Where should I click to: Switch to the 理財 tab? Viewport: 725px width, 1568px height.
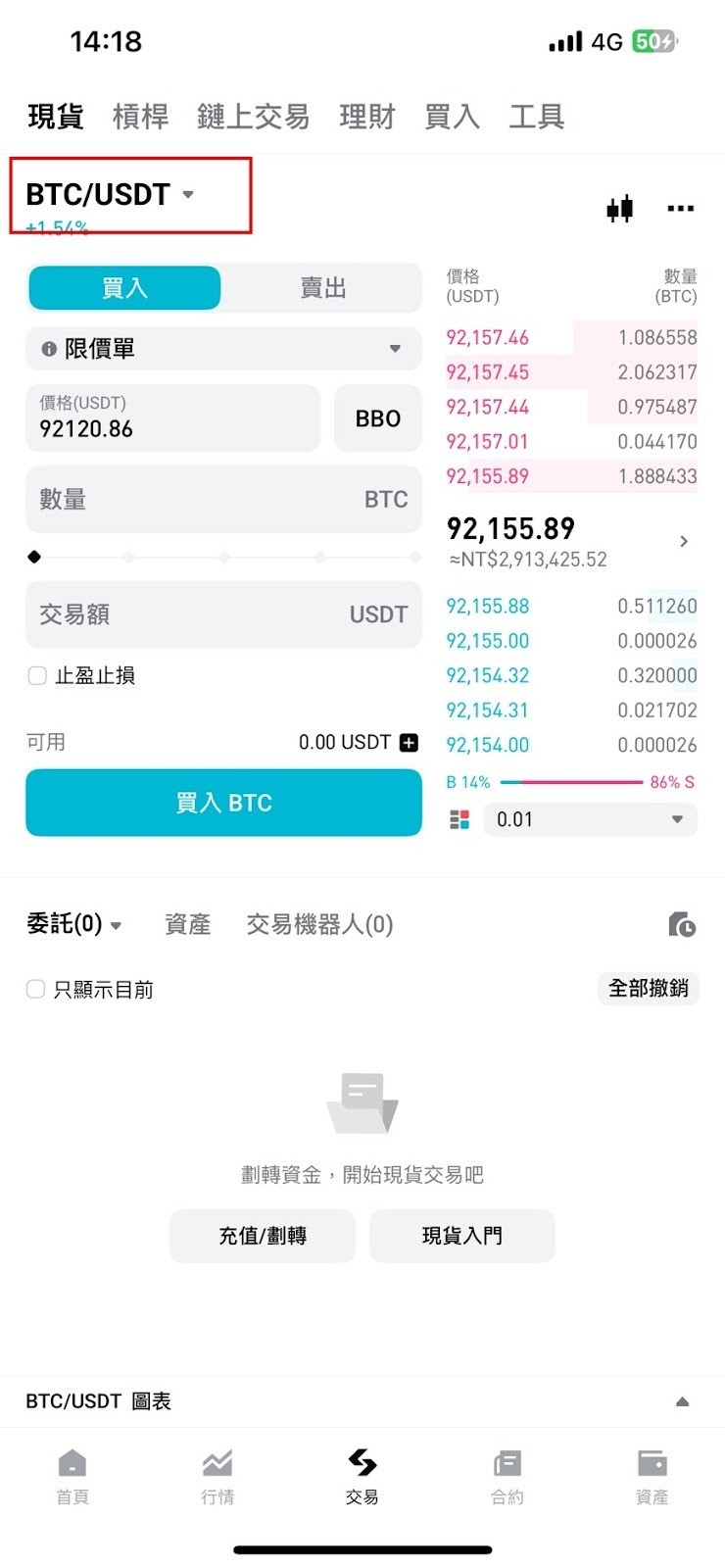point(367,116)
